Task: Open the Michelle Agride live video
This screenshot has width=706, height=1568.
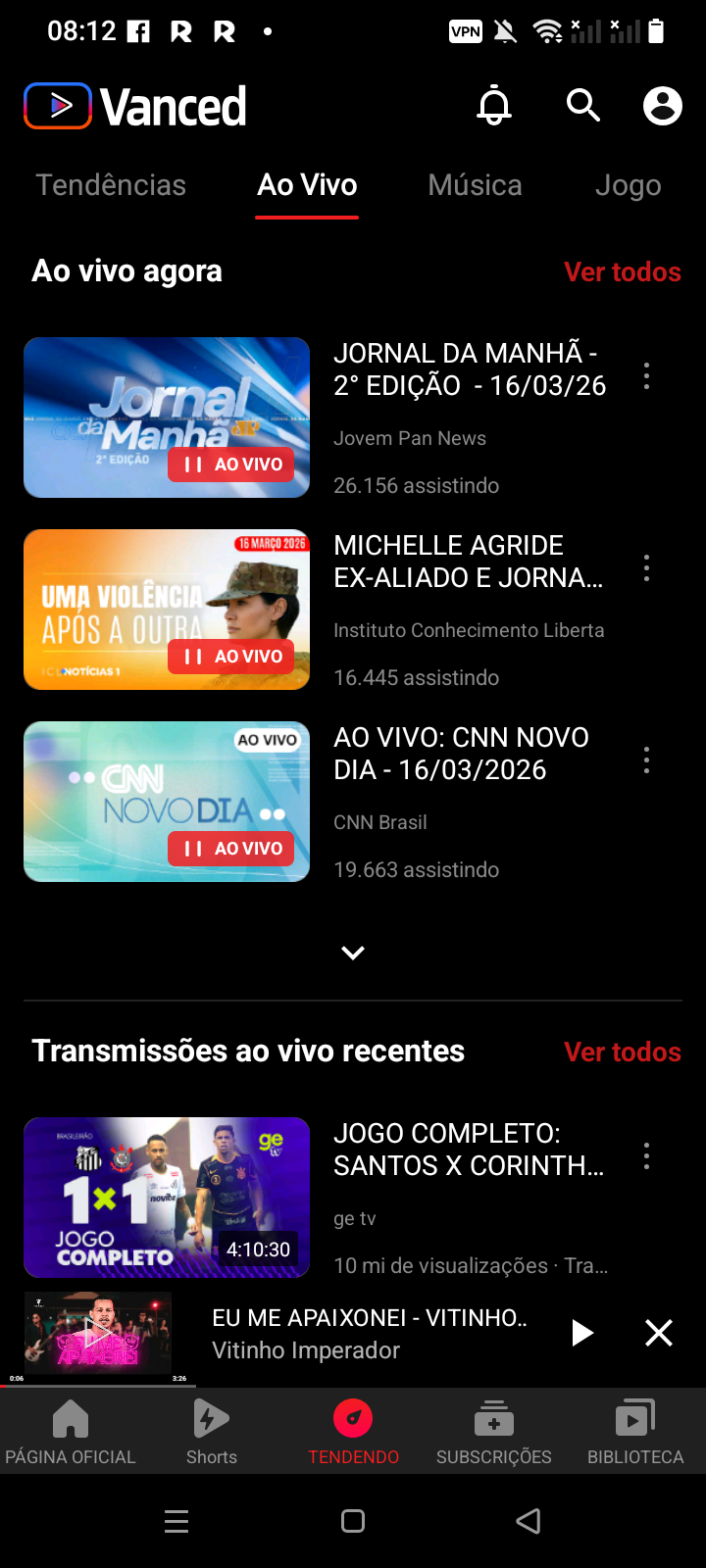Action: pyautogui.click(x=167, y=610)
